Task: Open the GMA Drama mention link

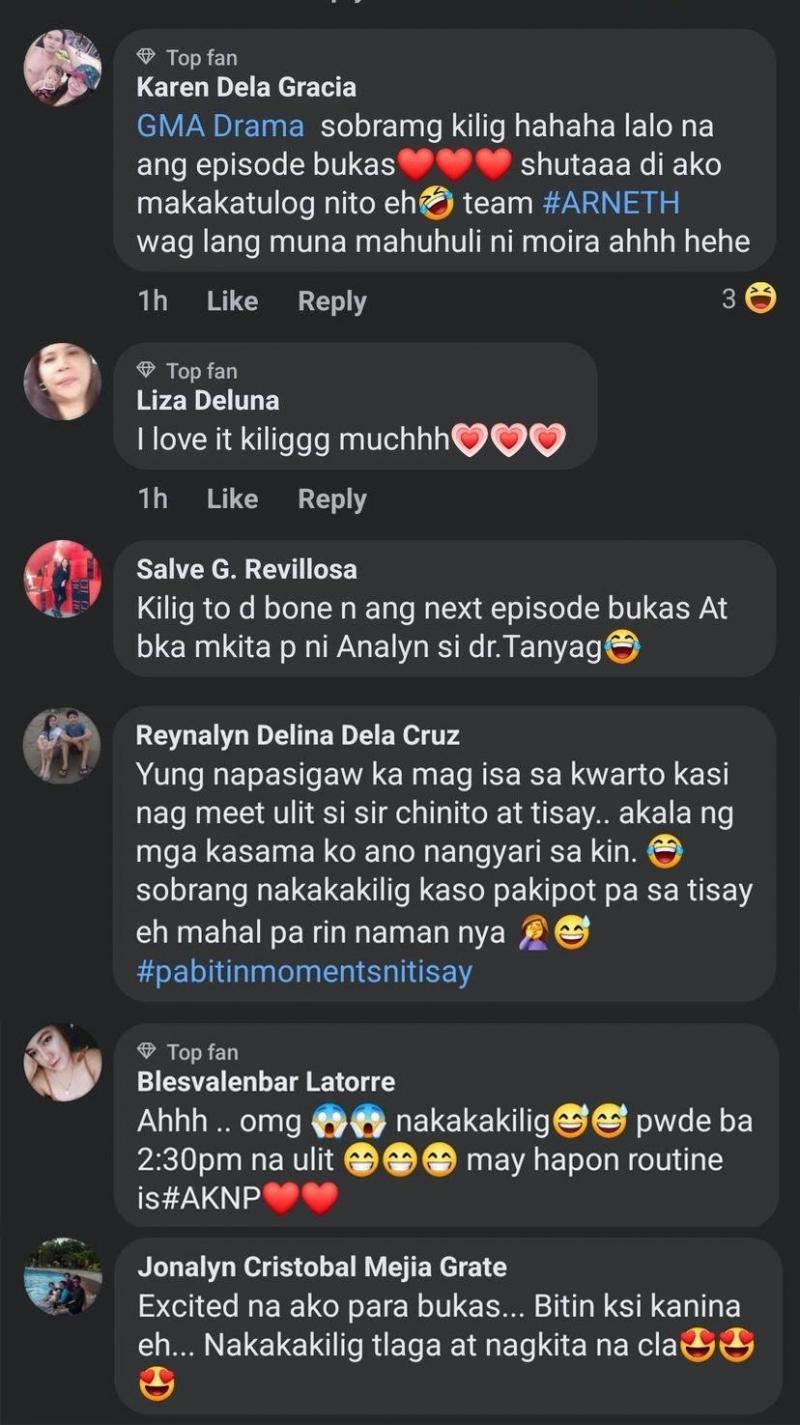Action: point(220,127)
